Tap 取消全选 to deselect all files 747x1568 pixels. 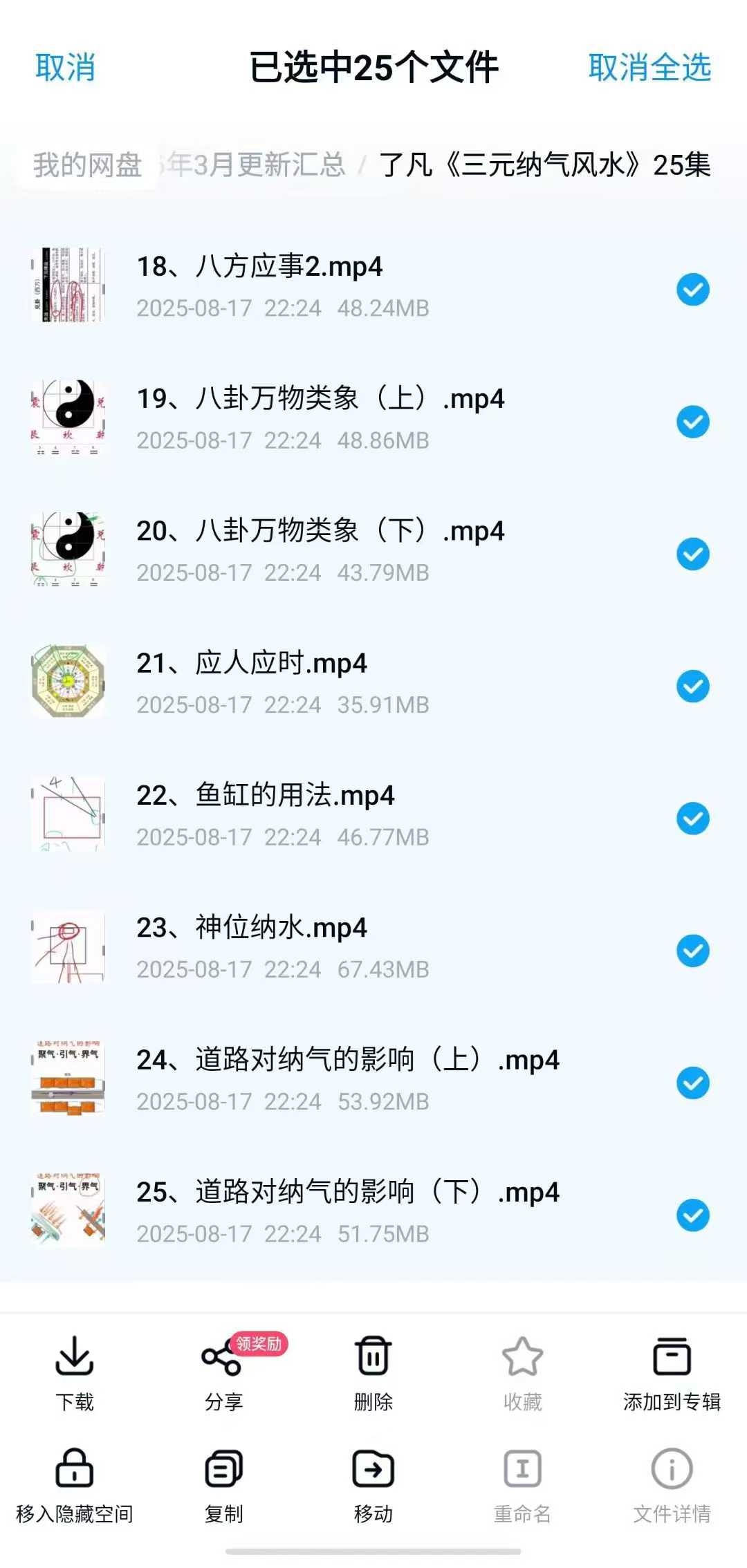(x=649, y=68)
